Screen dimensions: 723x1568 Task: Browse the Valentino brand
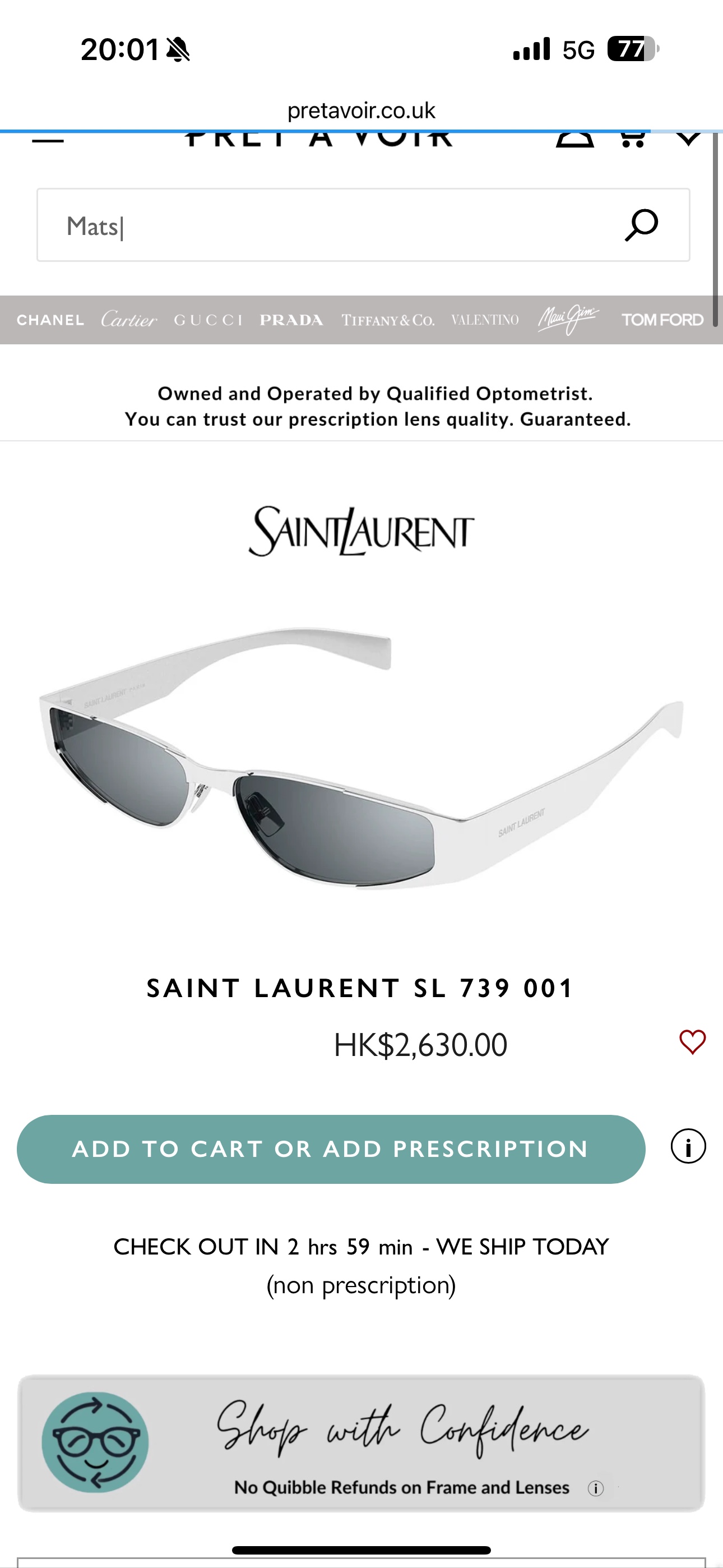pos(485,320)
